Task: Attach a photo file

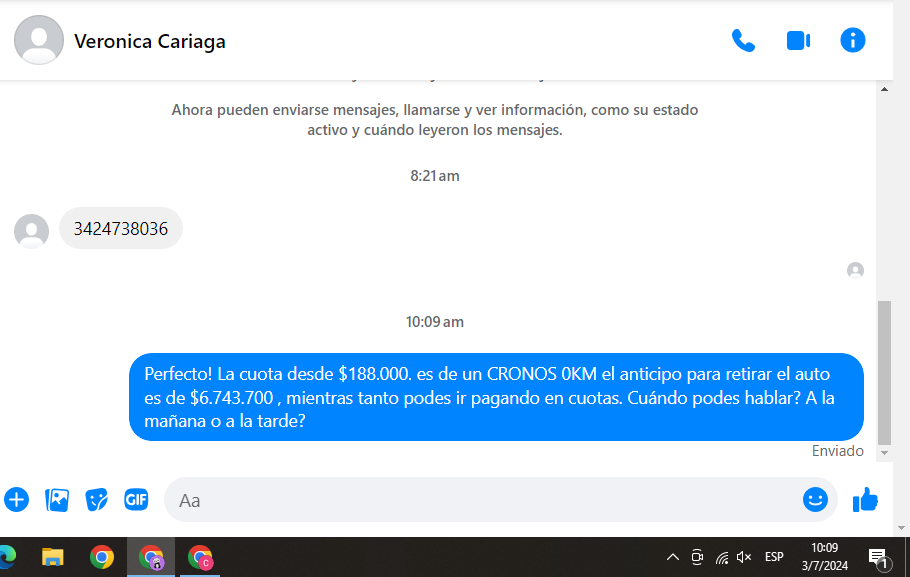Action: (x=57, y=499)
